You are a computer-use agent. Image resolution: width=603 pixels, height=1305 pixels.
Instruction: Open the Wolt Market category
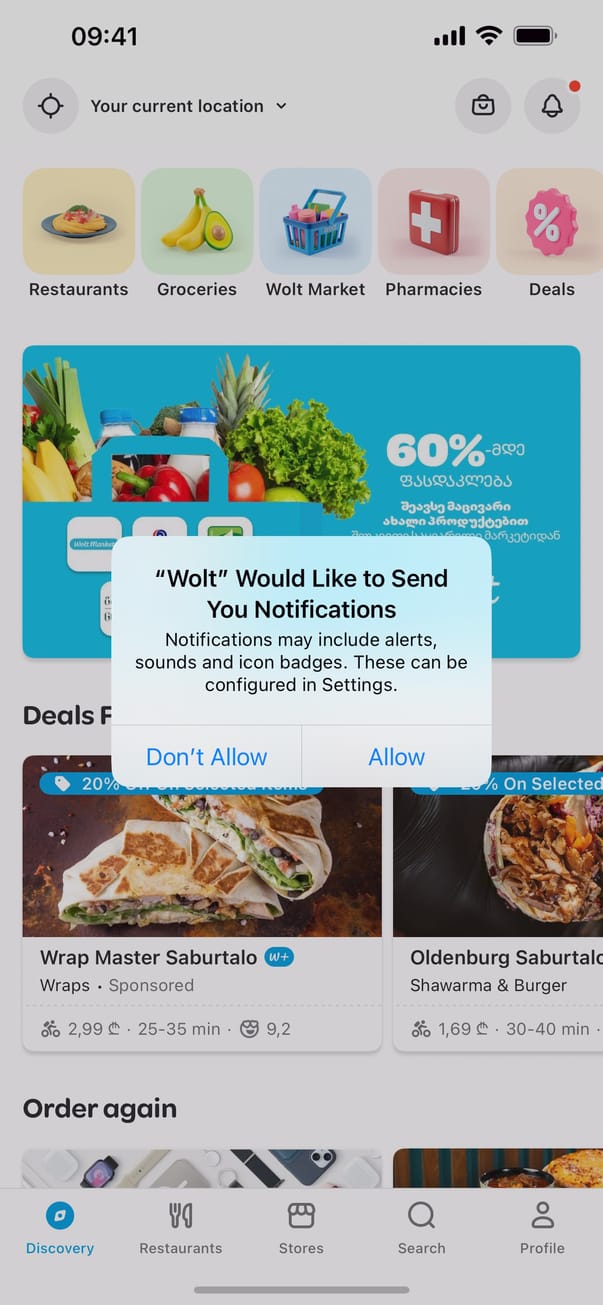(x=315, y=233)
